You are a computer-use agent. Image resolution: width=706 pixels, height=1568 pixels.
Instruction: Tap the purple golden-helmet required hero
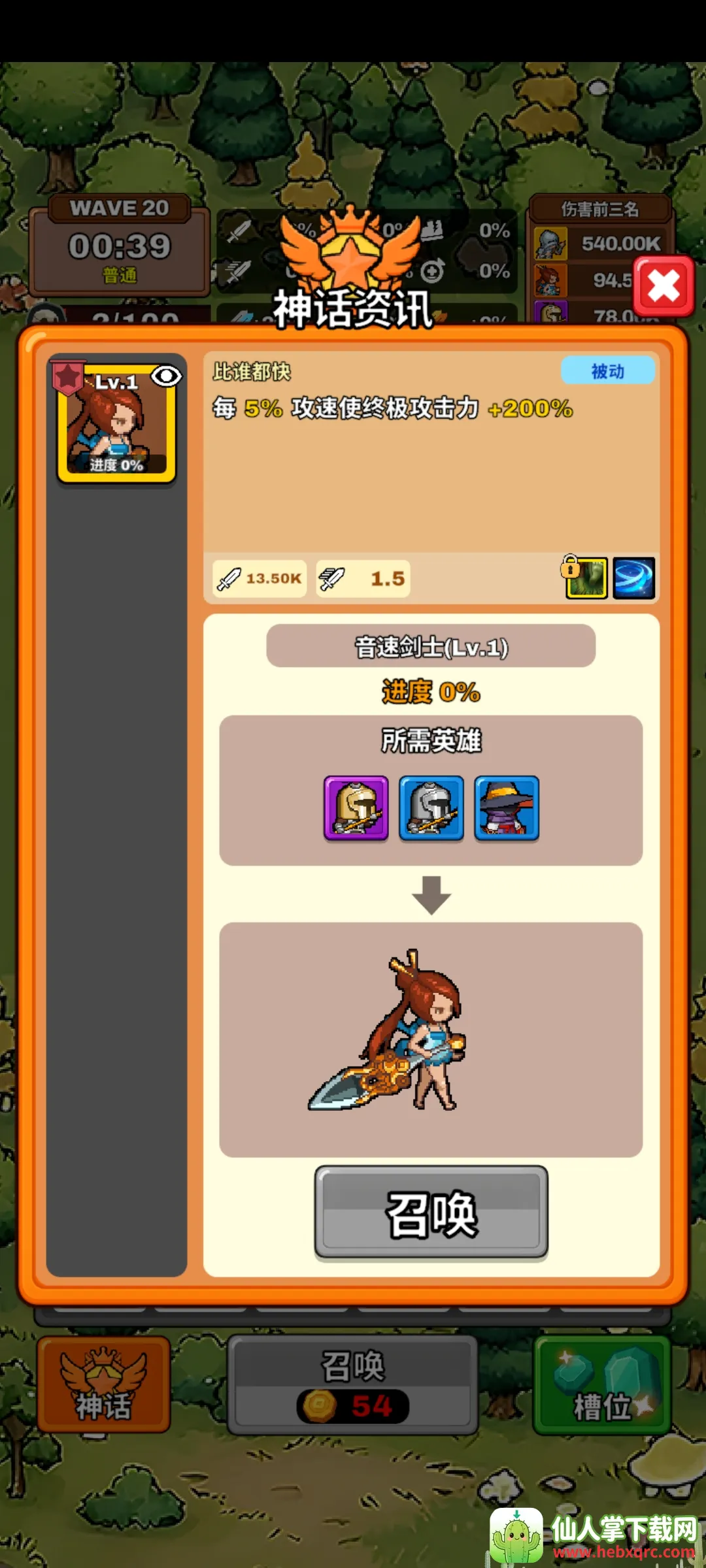[356, 808]
